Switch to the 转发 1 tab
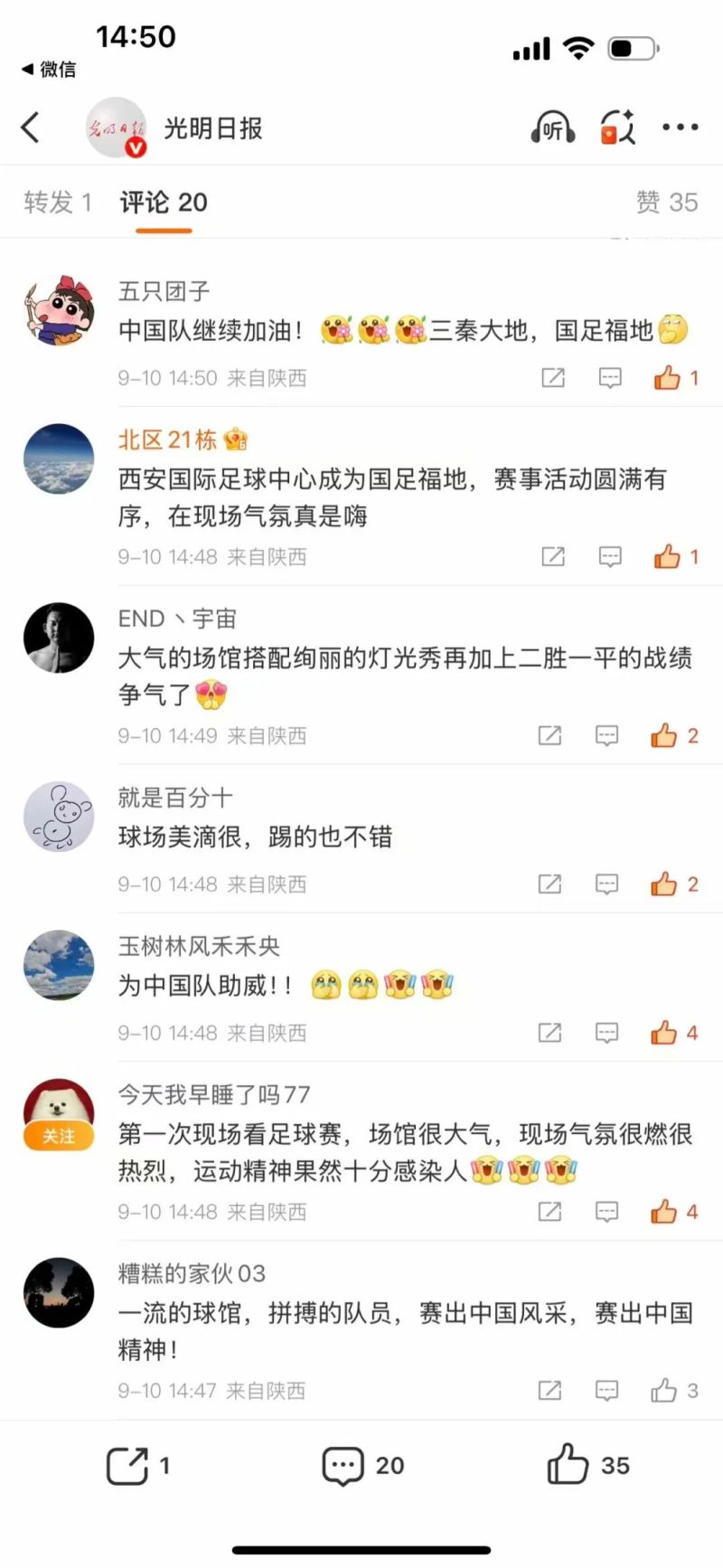Viewport: 723px width, 1568px height. tap(58, 203)
